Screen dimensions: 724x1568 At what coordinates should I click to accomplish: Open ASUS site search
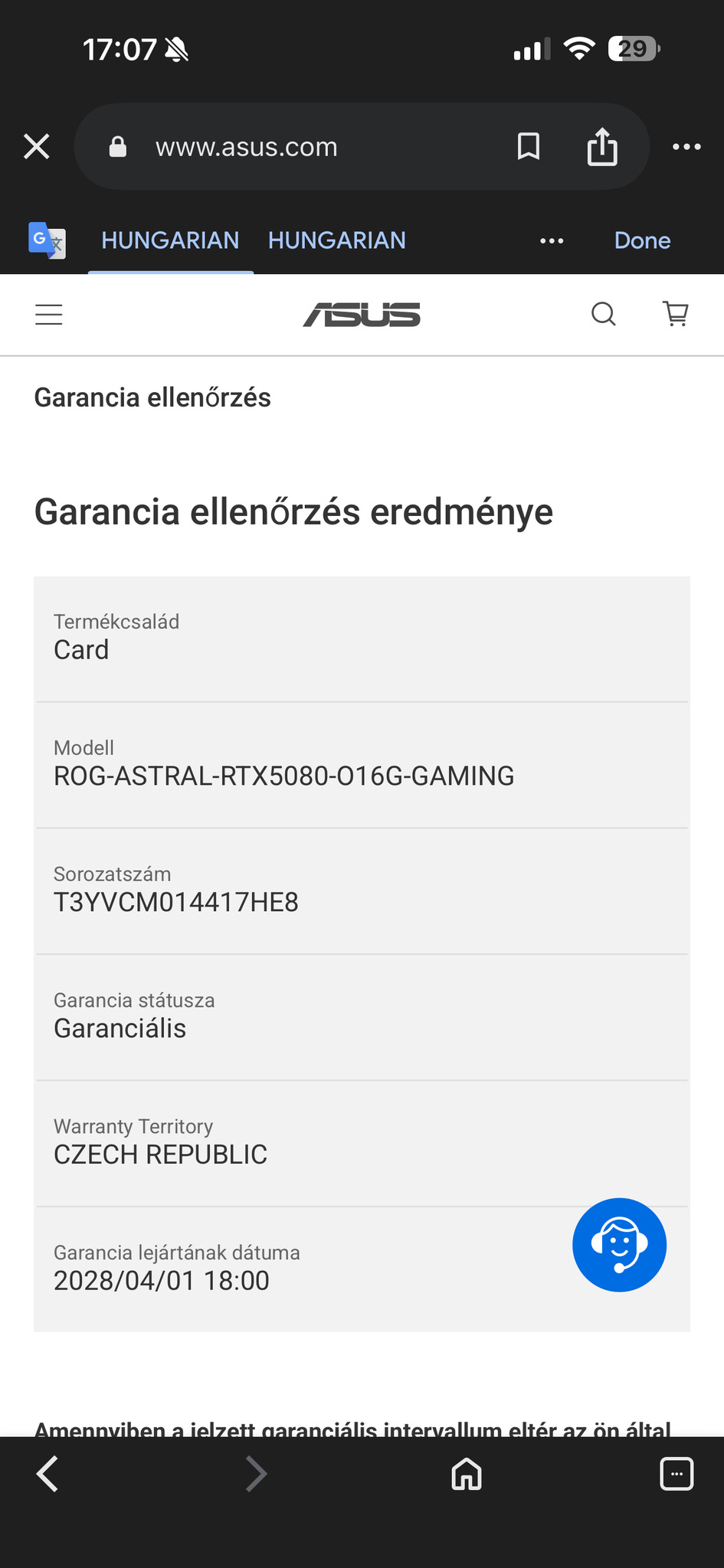604,314
